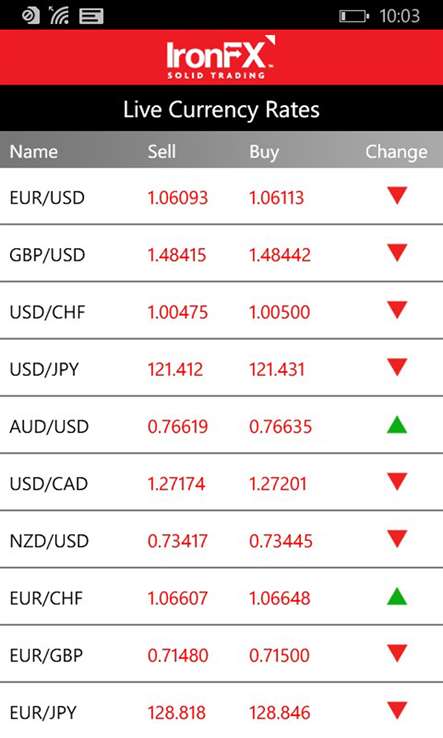View the EUR/CHF rate row
The image size is (443, 738).
tap(221, 597)
